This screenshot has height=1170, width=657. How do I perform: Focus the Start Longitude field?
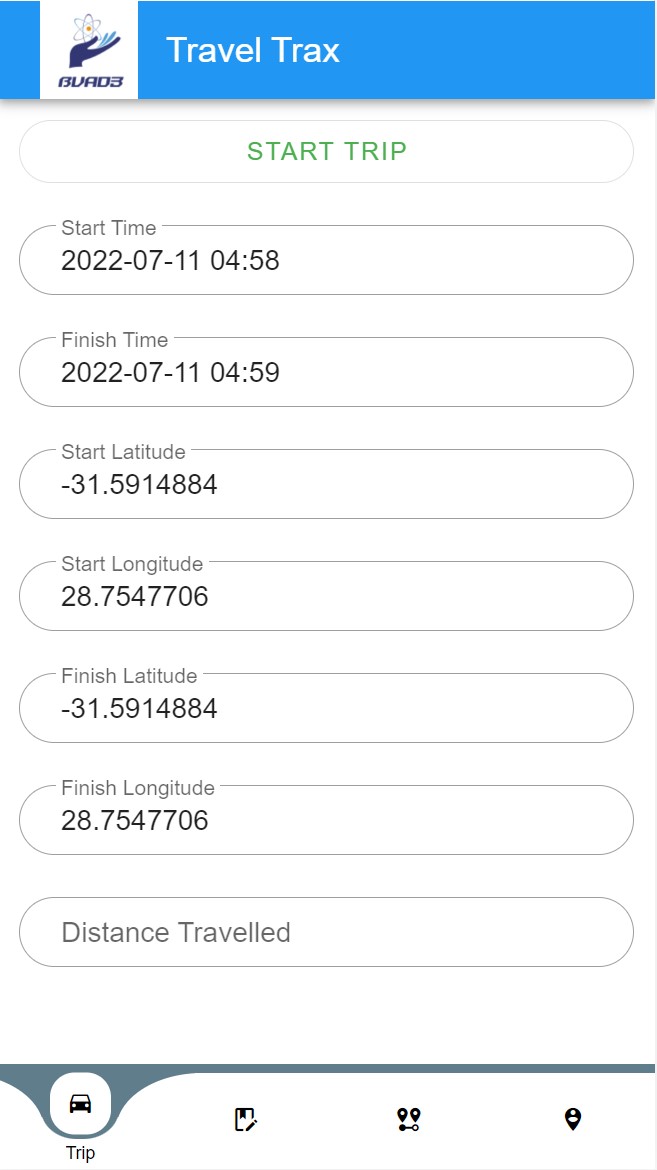point(327,597)
